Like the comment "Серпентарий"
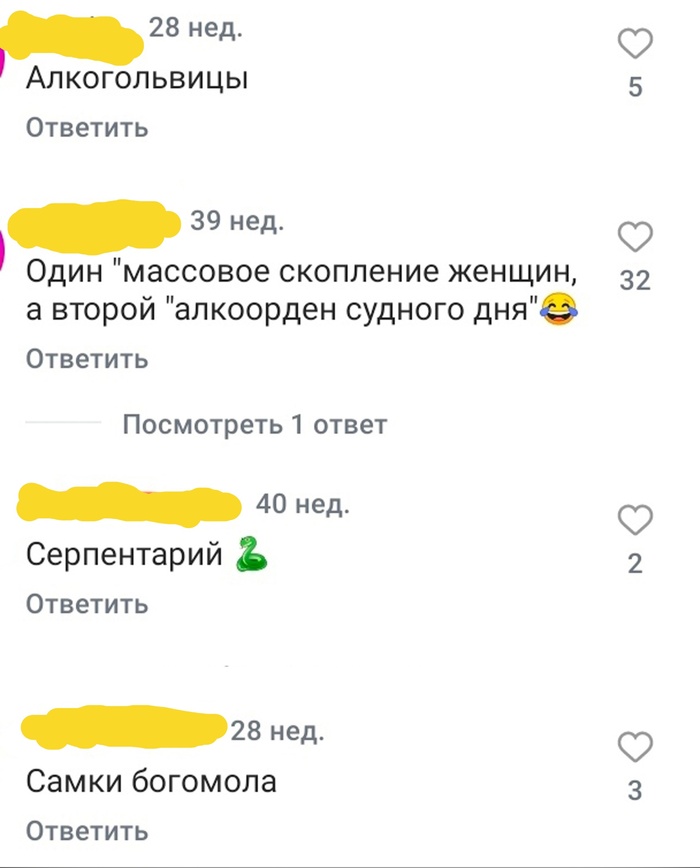700x868 pixels. (636, 520)
